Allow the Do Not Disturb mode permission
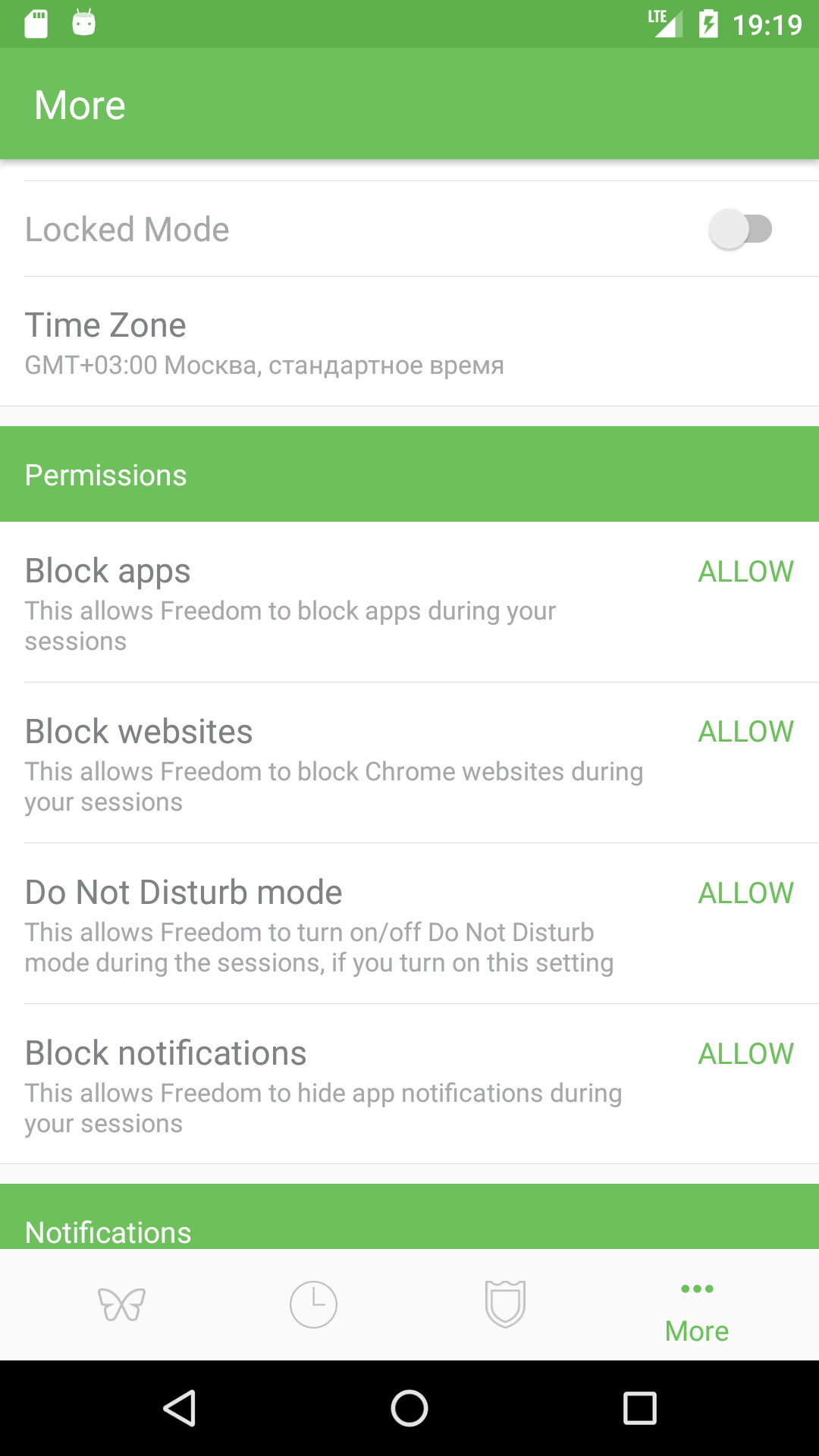 (746, 893)
